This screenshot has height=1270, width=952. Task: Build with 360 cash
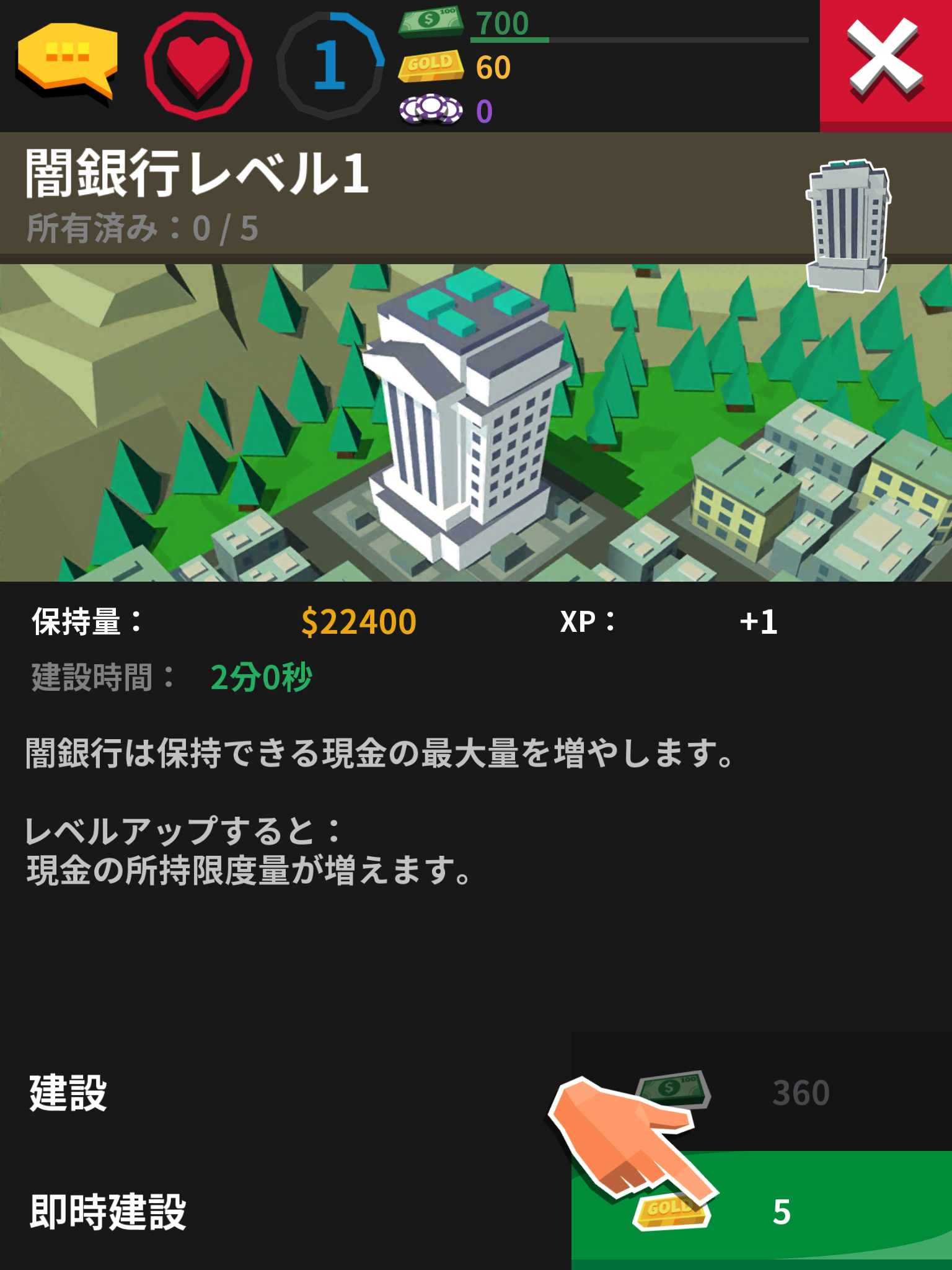761,1091
